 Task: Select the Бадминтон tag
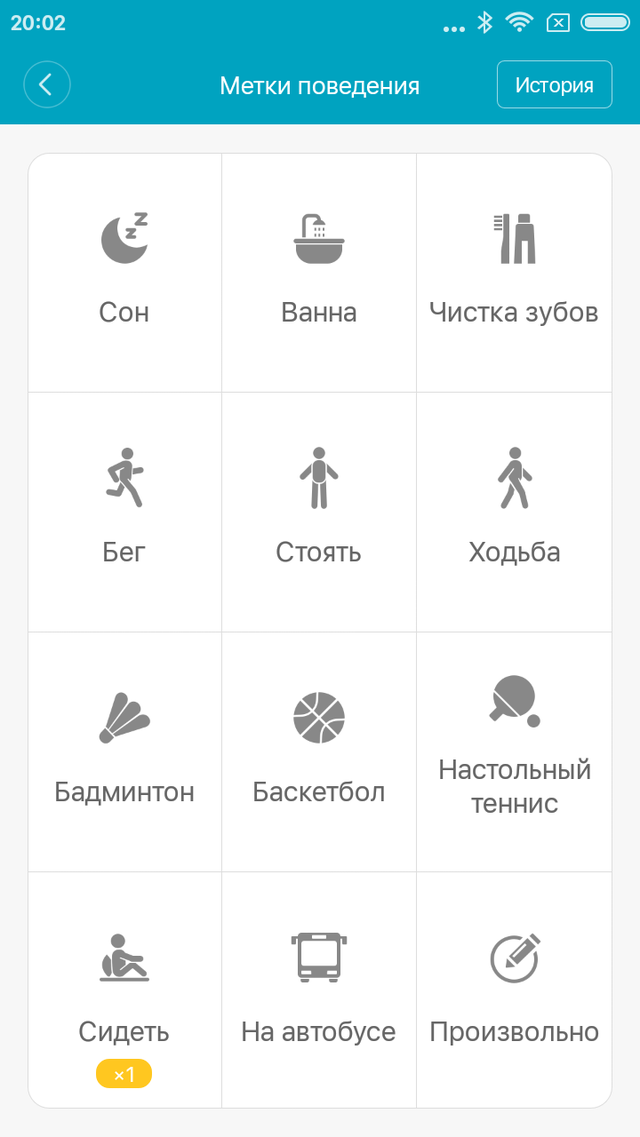pos(125,751)
